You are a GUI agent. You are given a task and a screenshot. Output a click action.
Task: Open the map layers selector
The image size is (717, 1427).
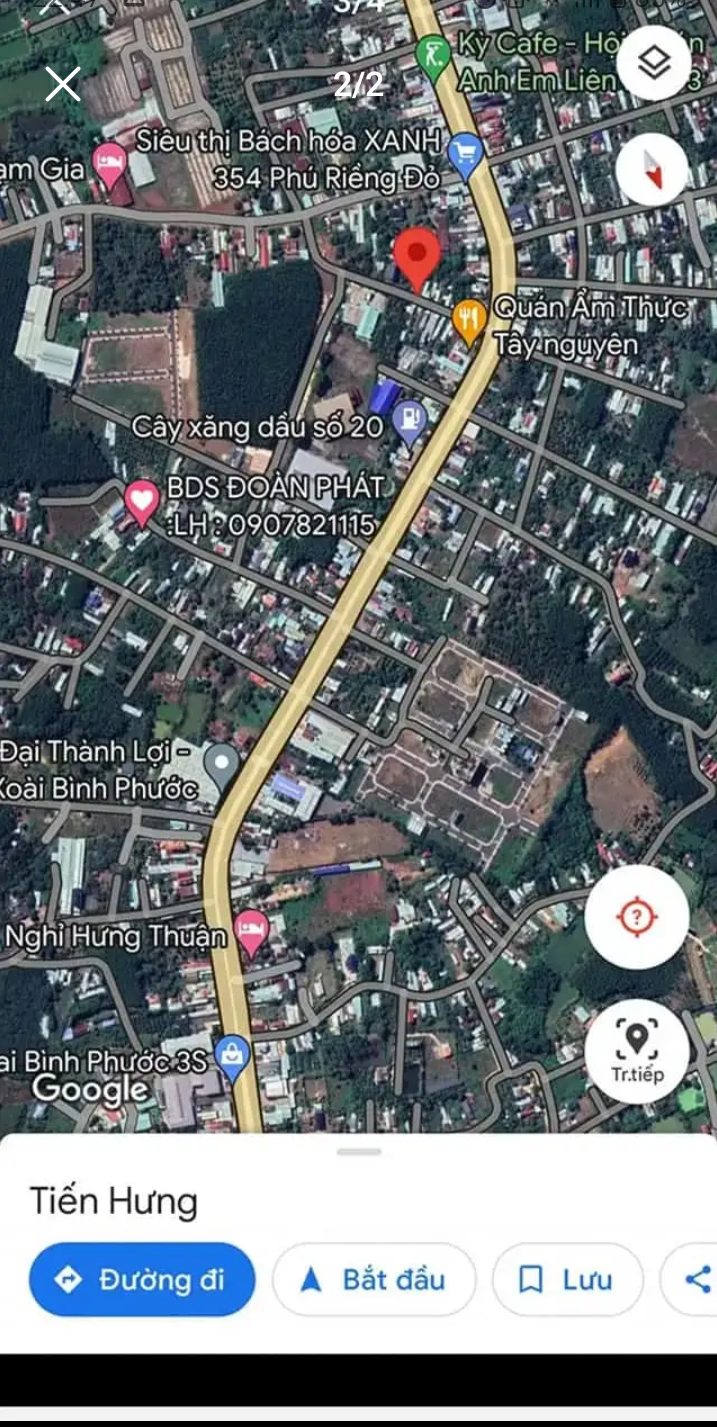pos(654,64)
